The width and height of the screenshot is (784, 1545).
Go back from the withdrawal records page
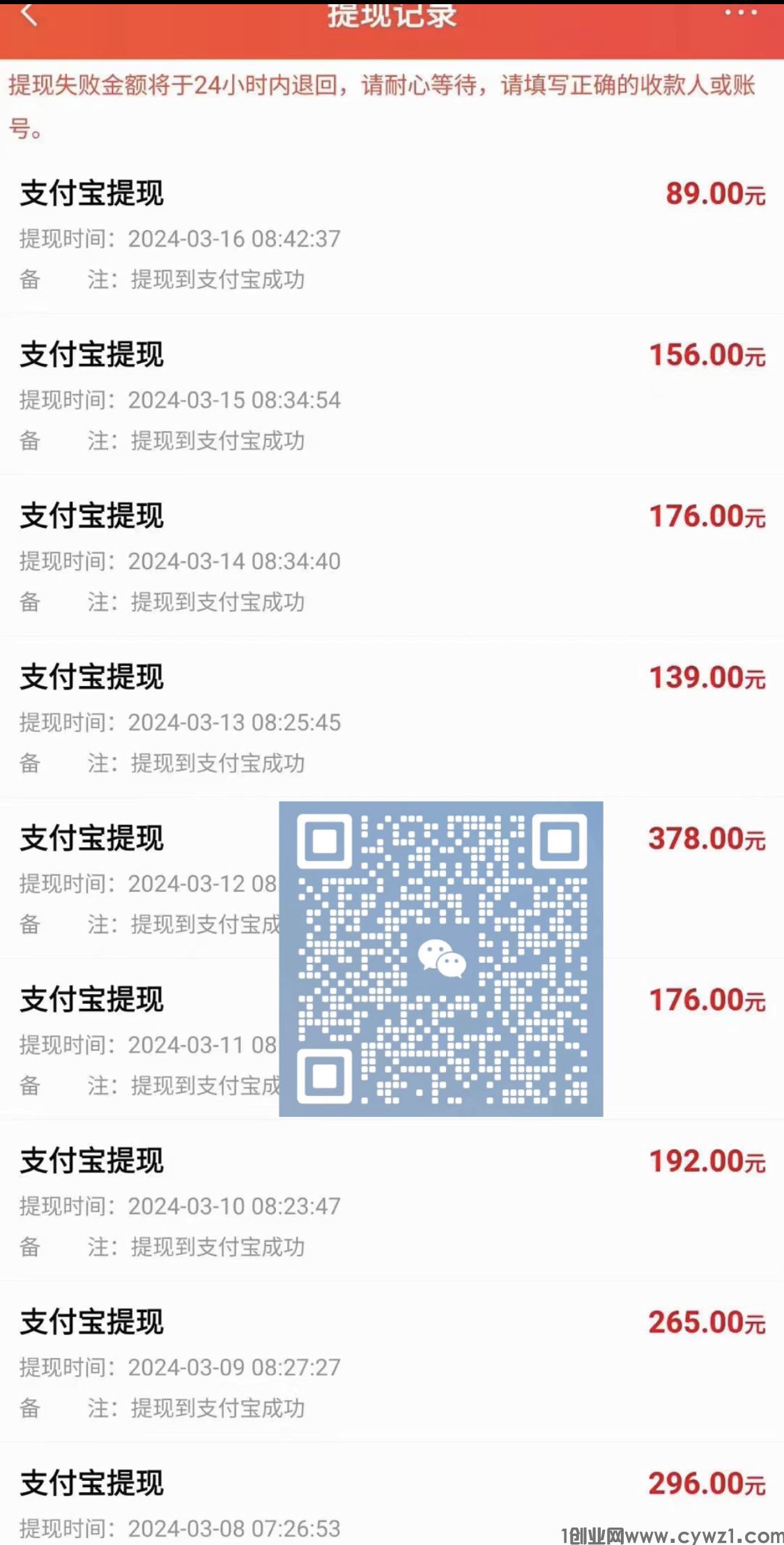pyautogui.click(x=29, y=14)
